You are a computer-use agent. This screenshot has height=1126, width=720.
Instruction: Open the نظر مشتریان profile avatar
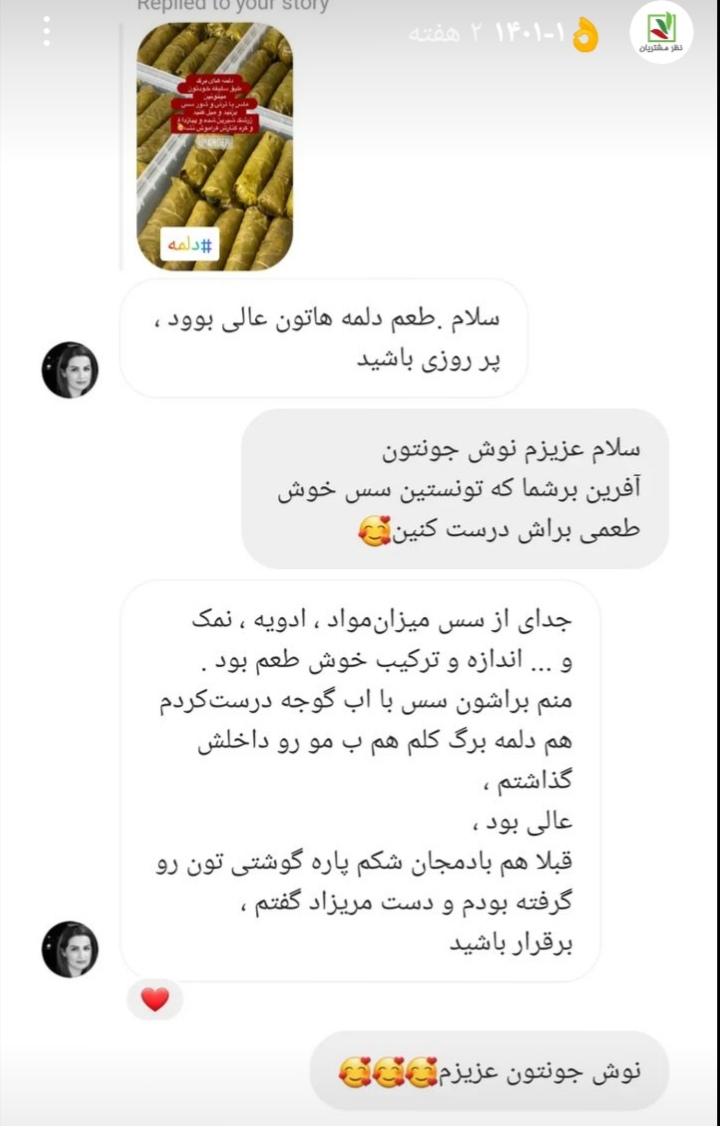(x=661, y=34)
